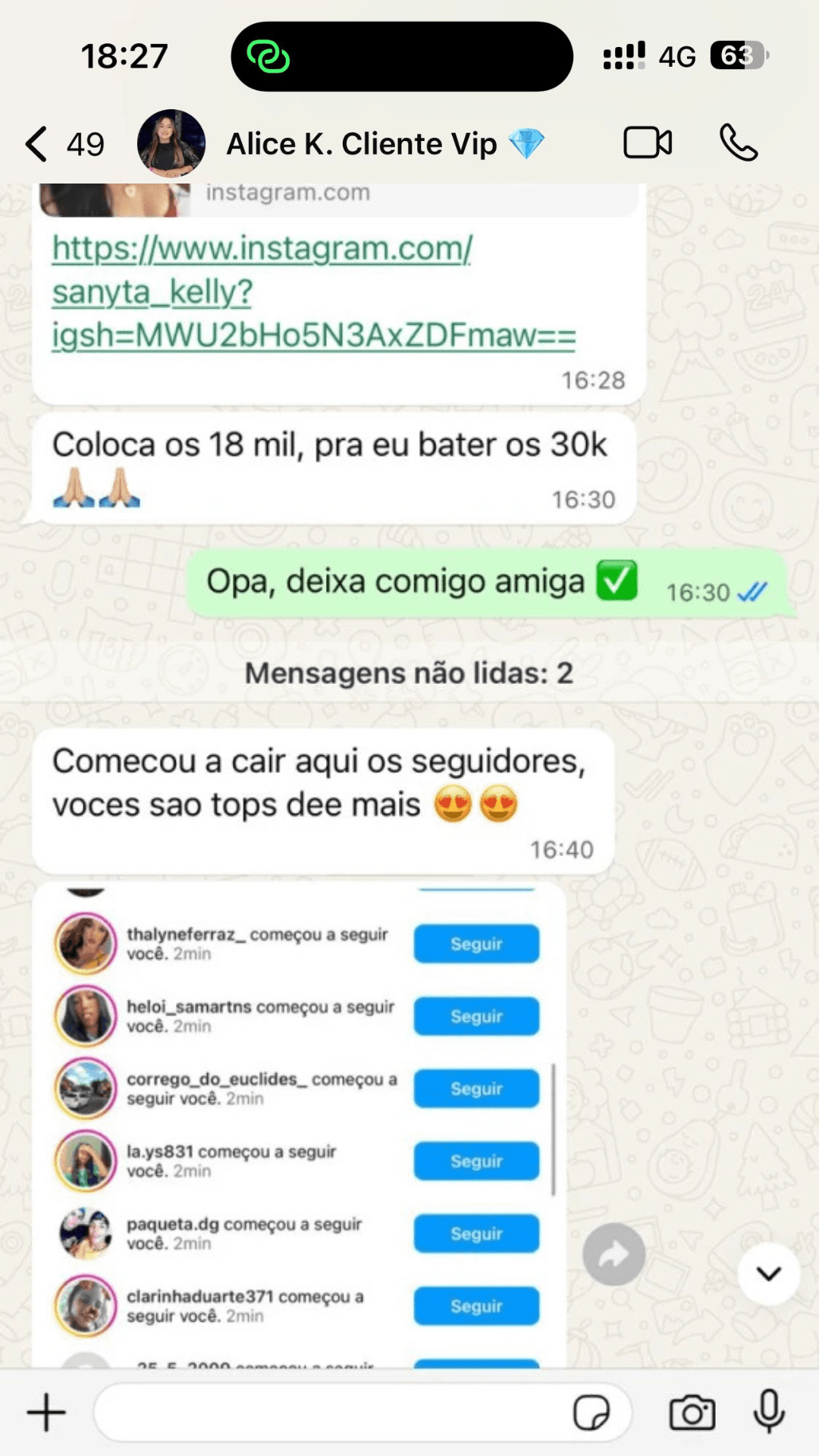Screen dimensions: 819x1456
Task: Tap the Mensagens não lidas divider
Action: coord(409,672)
